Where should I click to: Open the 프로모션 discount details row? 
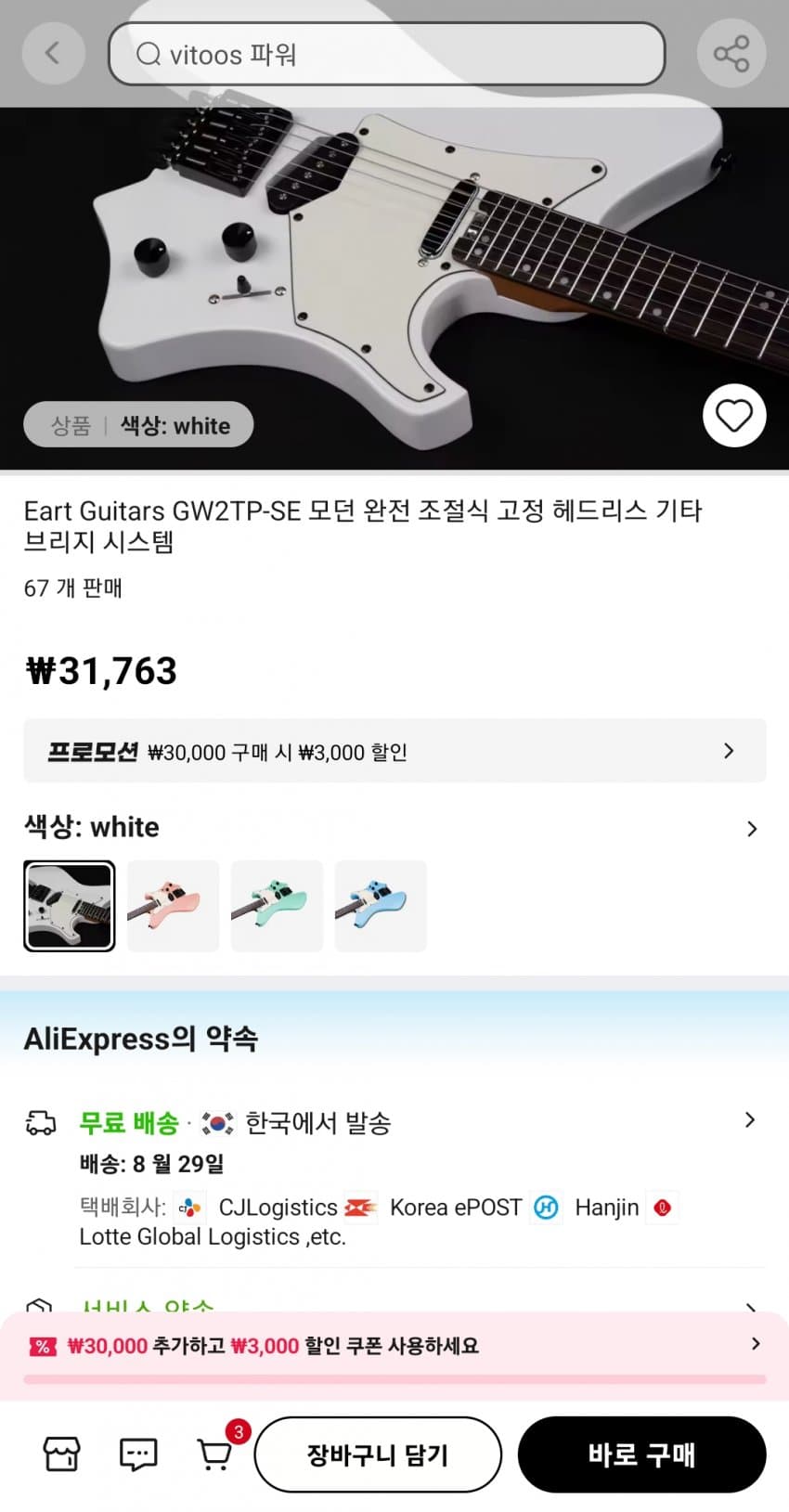[x=394, y=751]
